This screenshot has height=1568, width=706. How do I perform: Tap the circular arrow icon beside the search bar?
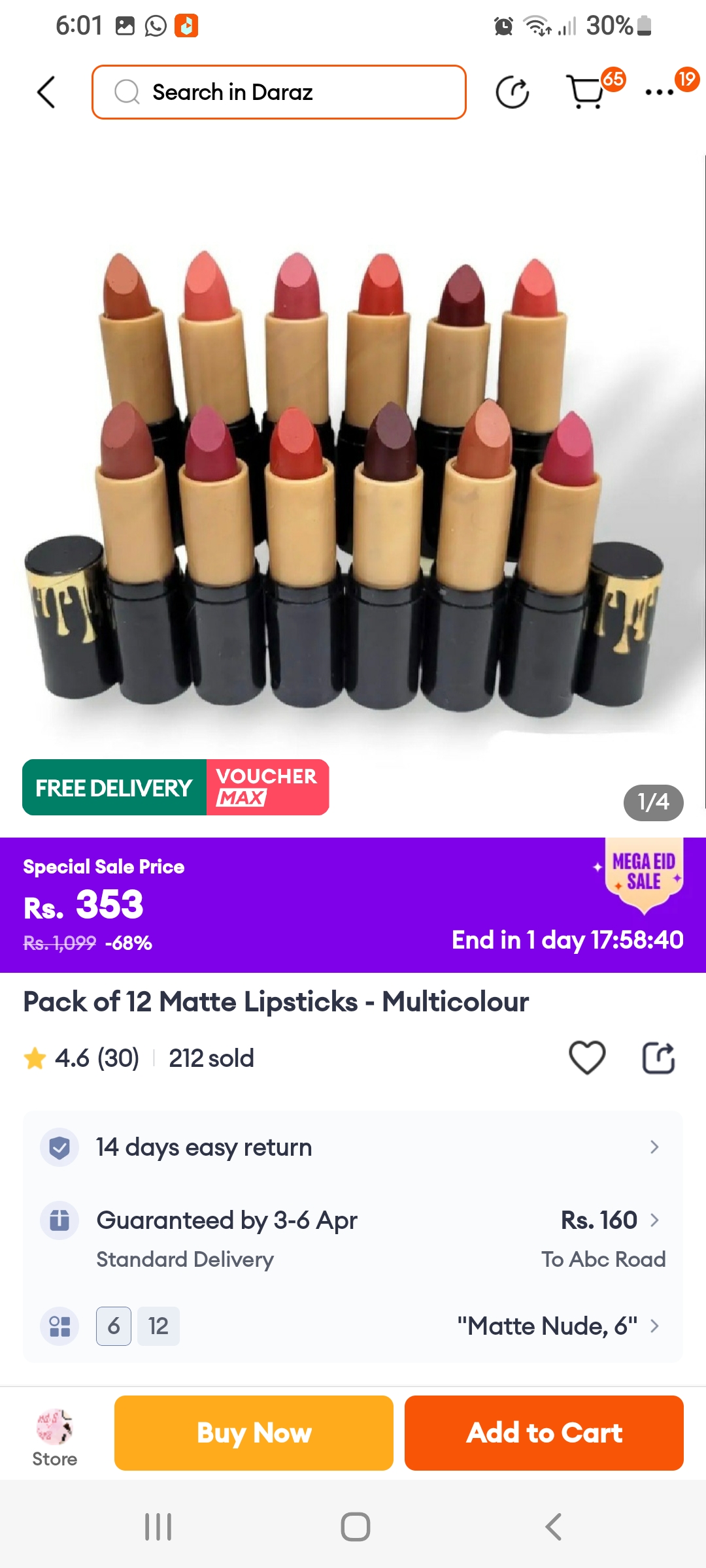pos(512,92)
